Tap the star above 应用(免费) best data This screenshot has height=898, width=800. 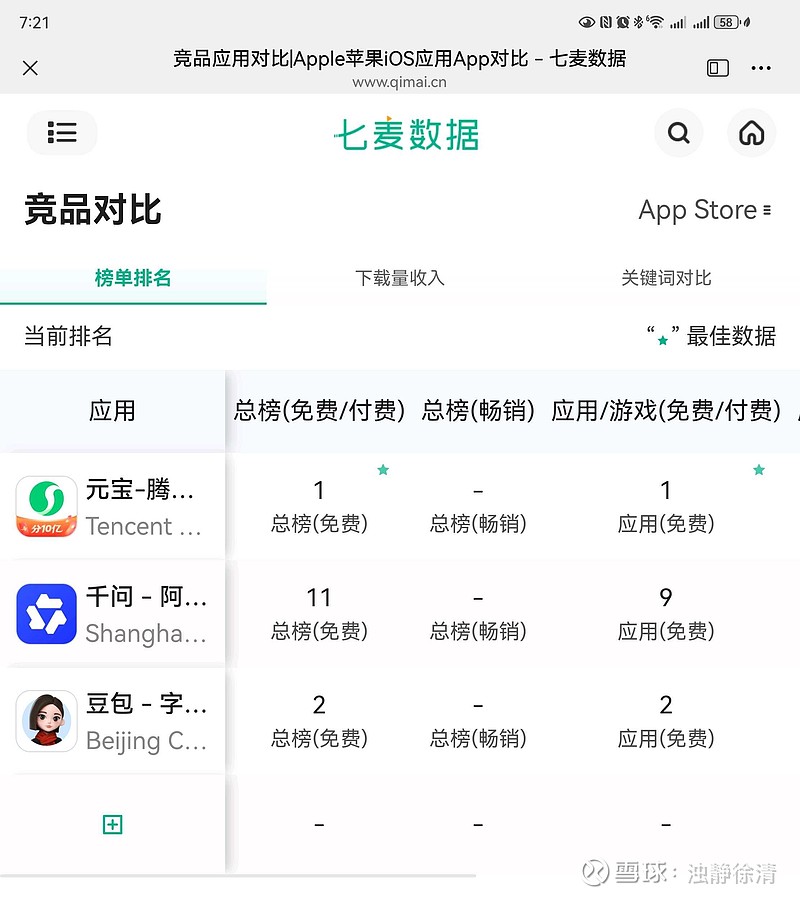click(759, 469)
